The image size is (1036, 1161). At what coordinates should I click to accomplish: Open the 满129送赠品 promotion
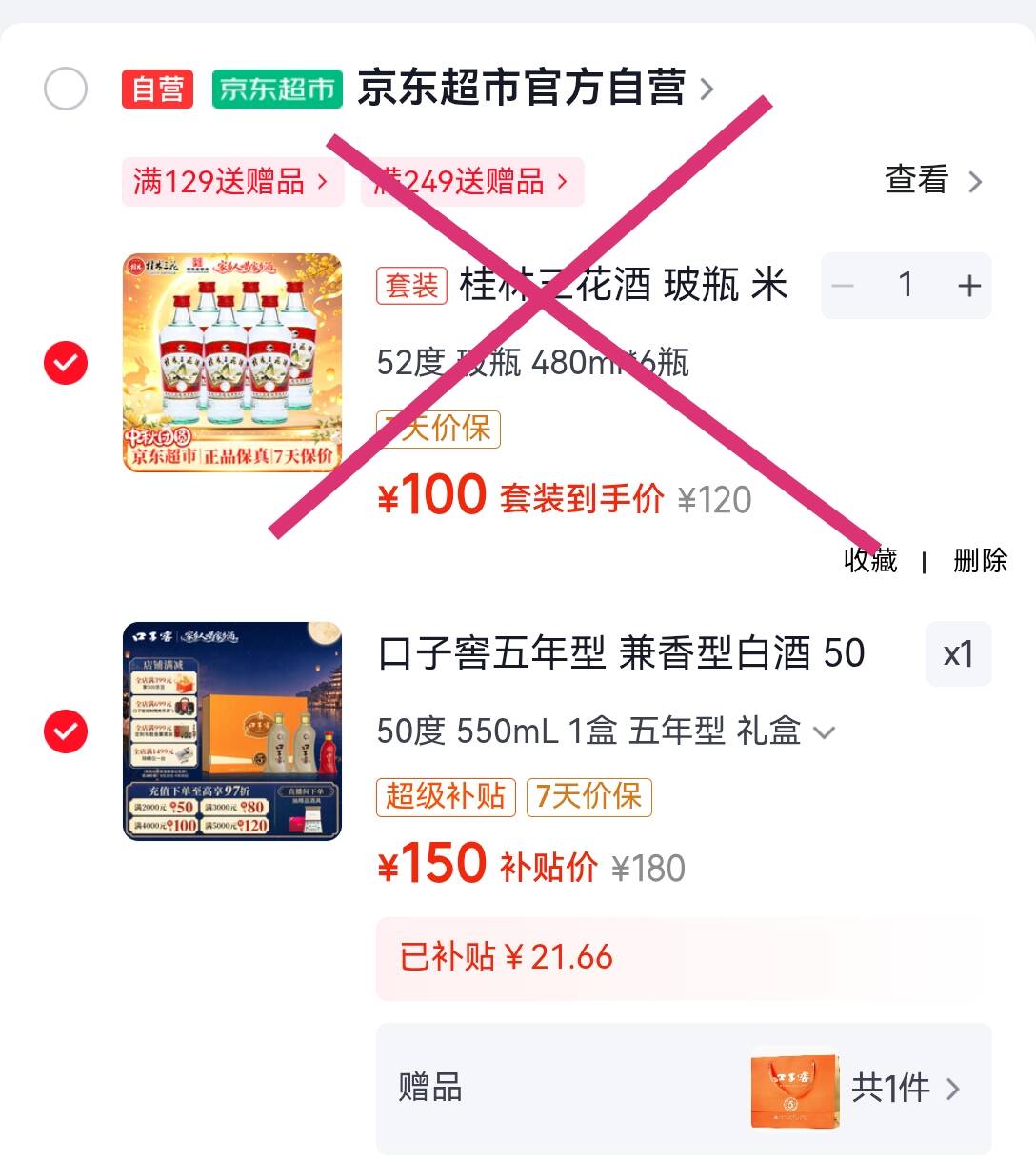[x=232, y=181]
